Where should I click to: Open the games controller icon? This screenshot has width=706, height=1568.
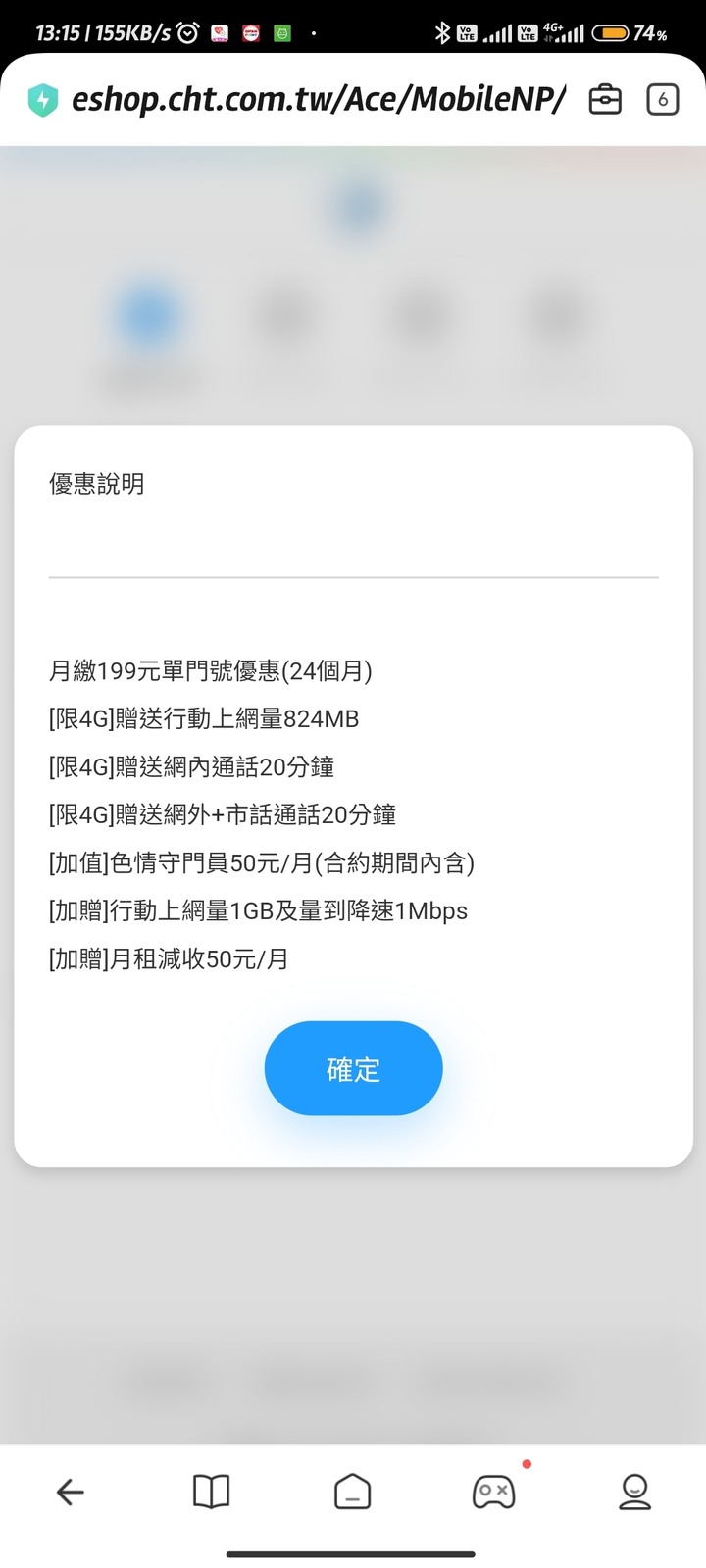point(493,1492)
